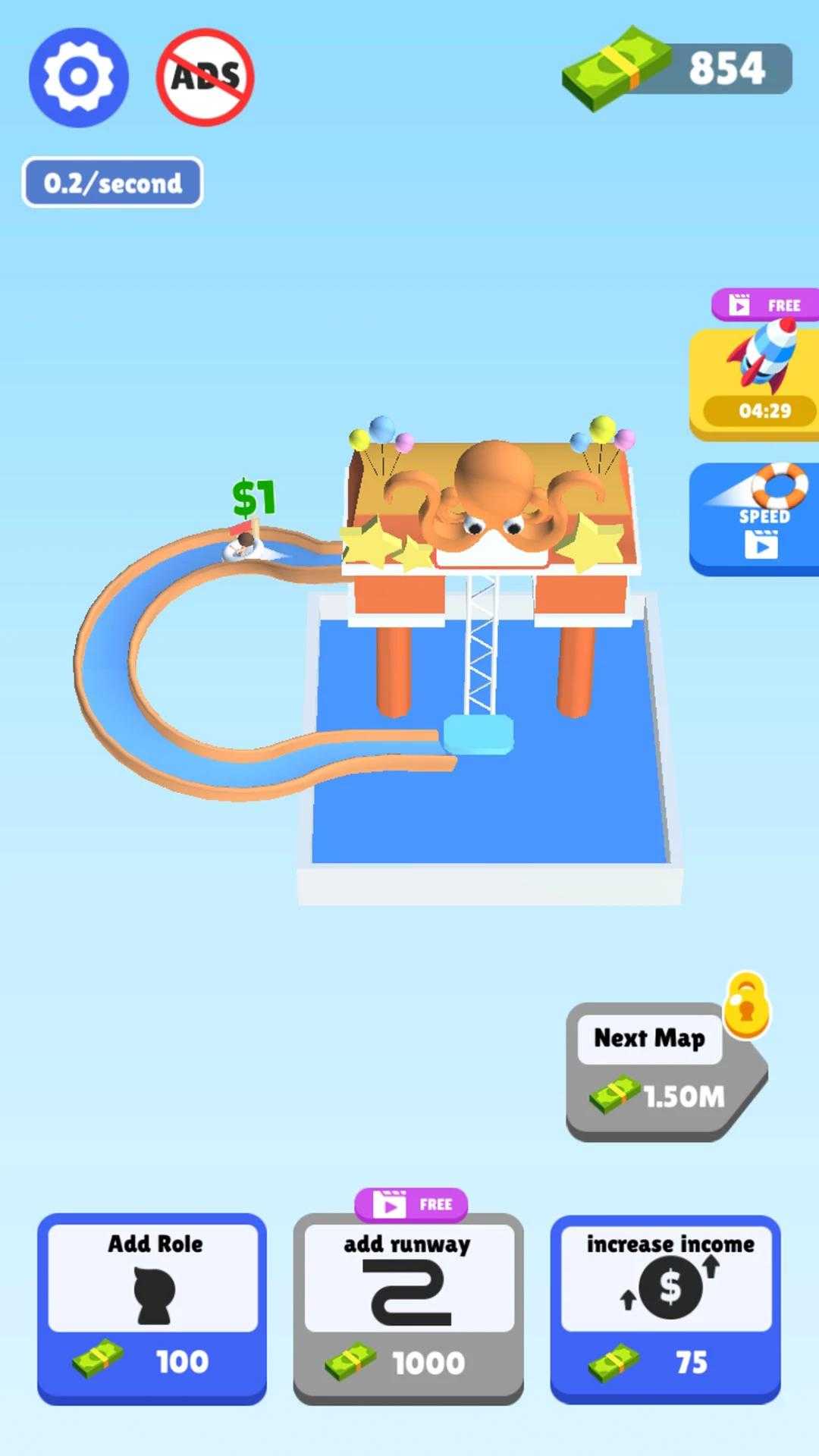Watch video for speed boost
The height and width of the screenshot is (1456, 819).
tap(754, 518)
